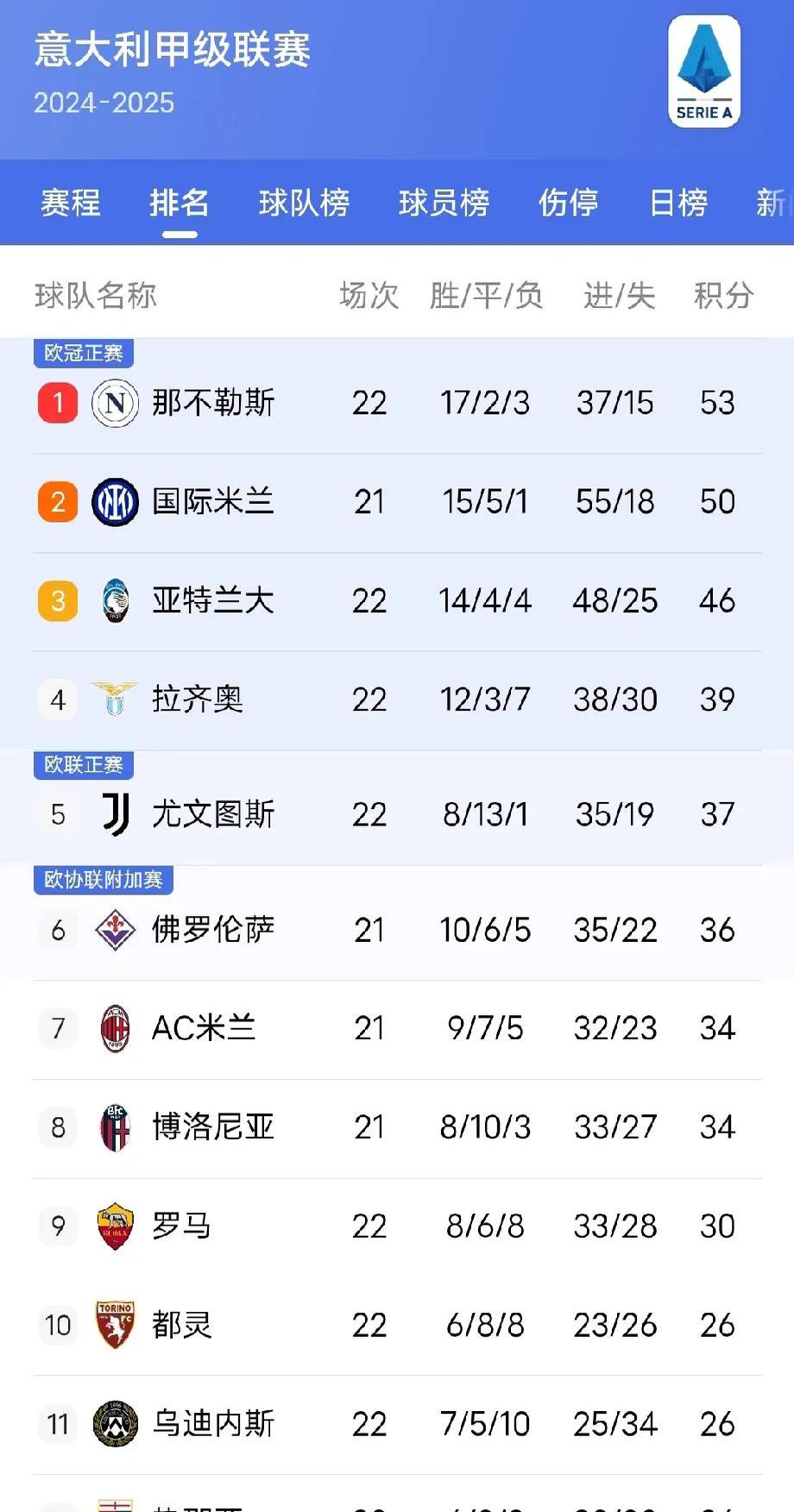Viewport: 794px width, 1512px height.
Task: Click the 欧冠正赛 qualification label
Action: 83,352
